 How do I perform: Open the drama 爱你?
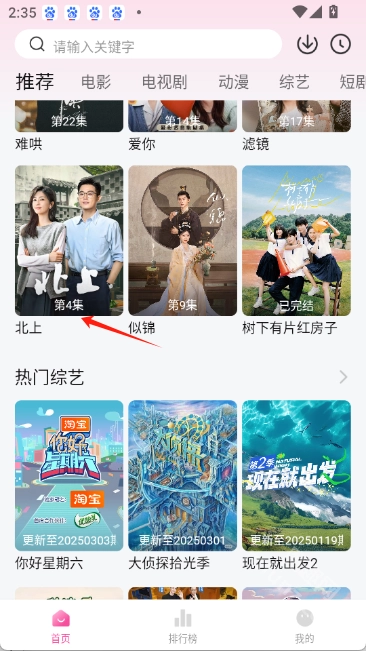183,116
